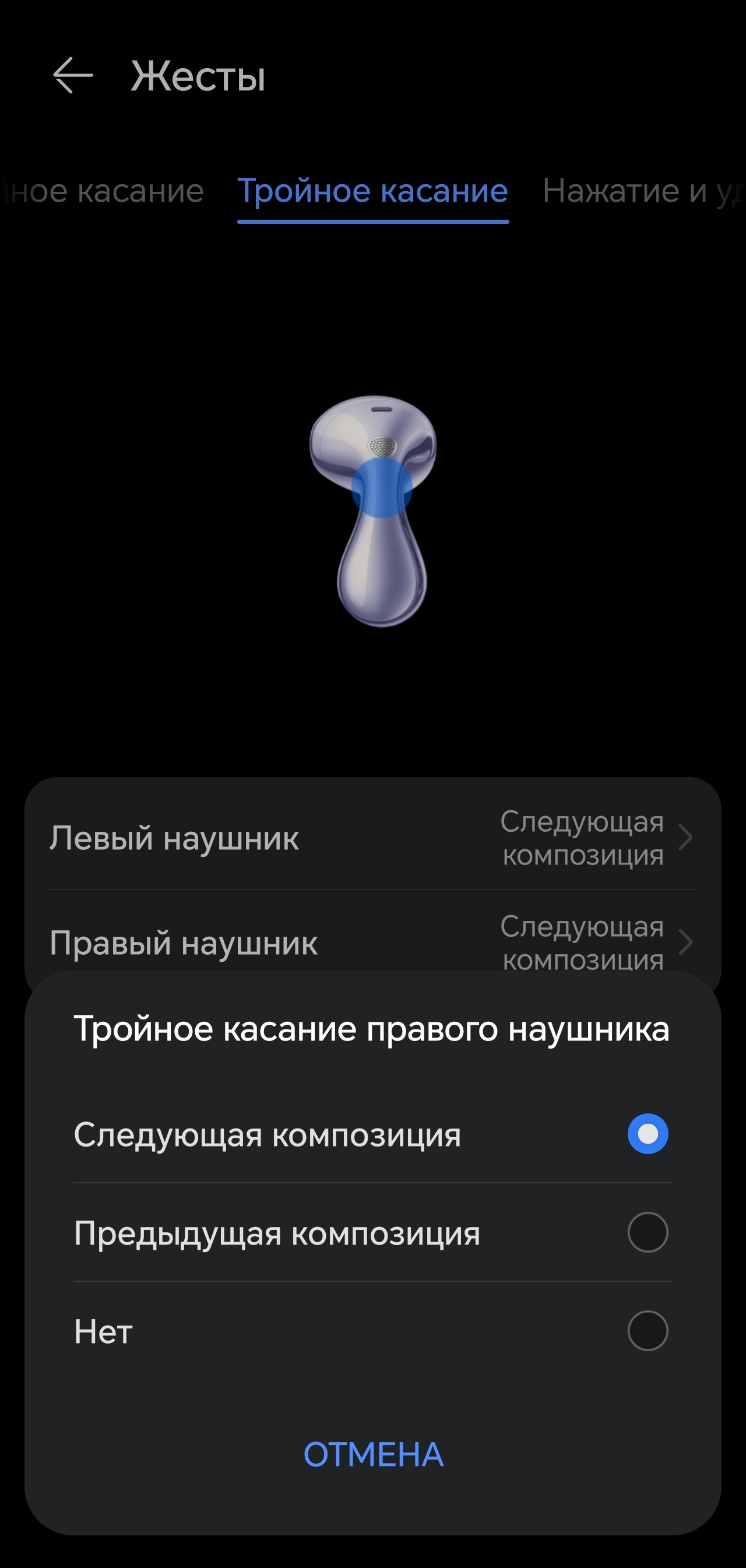746x1568 pixels.
Task: Open the Тройное касание tab
Action: (372, 191)
